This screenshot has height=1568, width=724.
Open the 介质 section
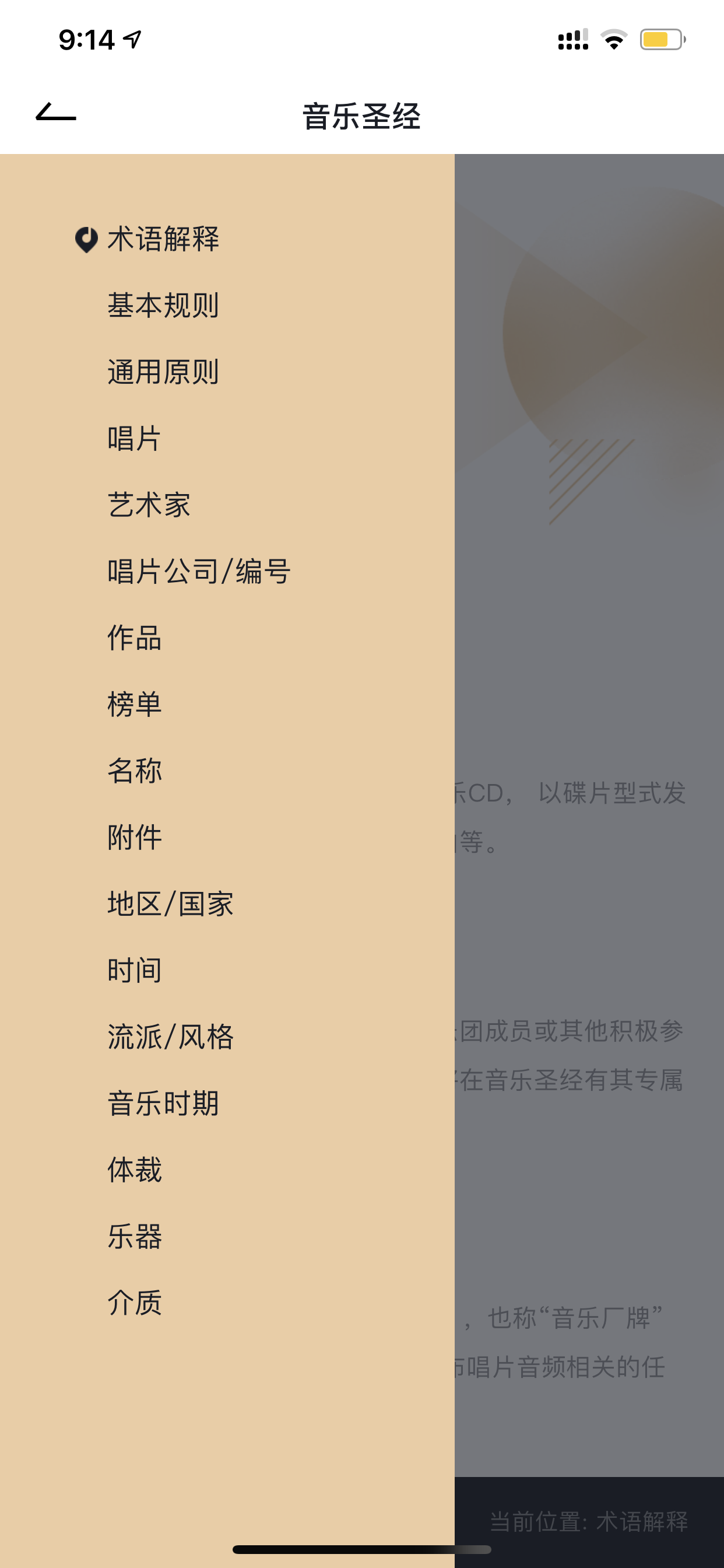pos(135,1302)
